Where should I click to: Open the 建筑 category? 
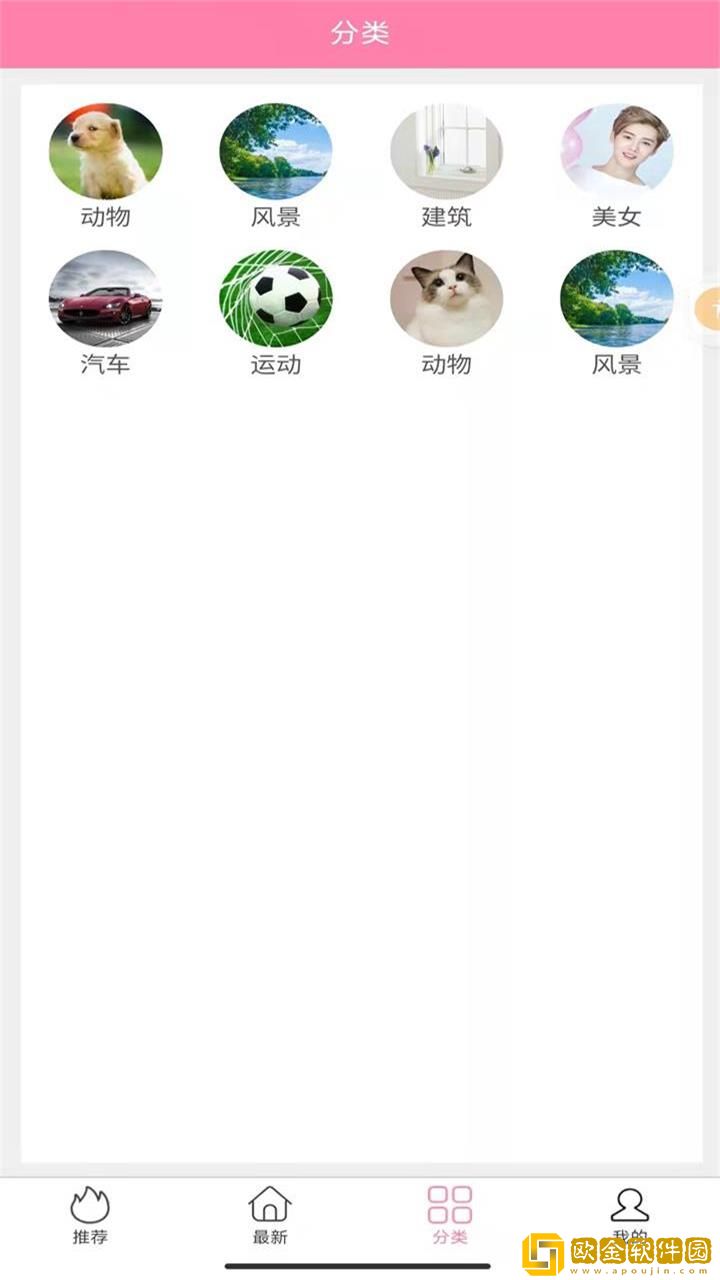[446, 152]
